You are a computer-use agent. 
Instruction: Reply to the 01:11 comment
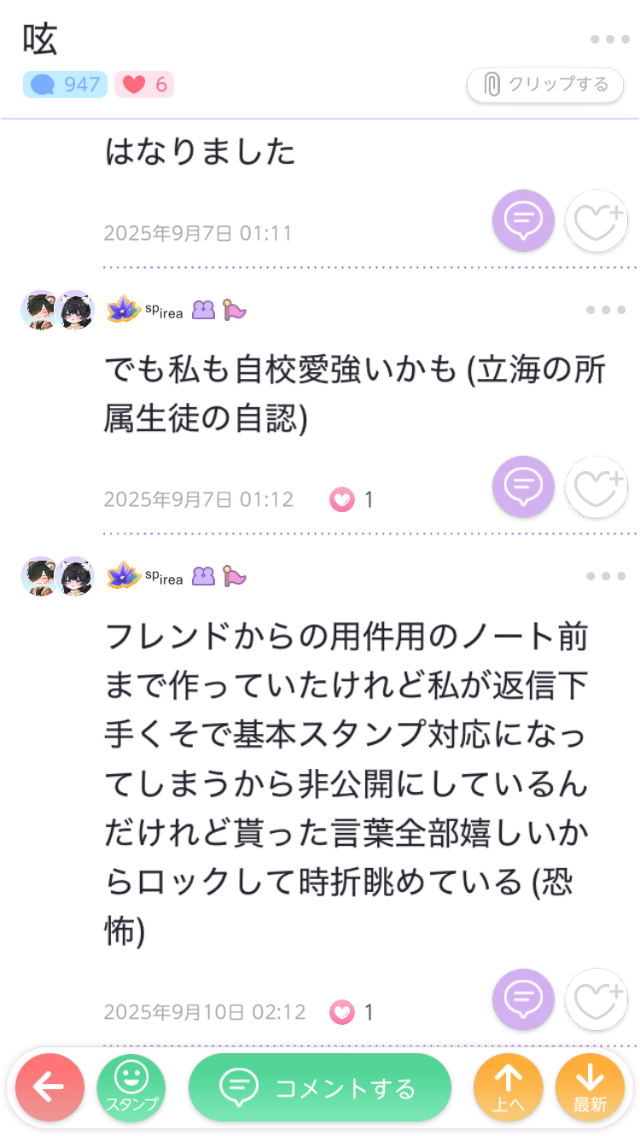[x=523, y=220]
